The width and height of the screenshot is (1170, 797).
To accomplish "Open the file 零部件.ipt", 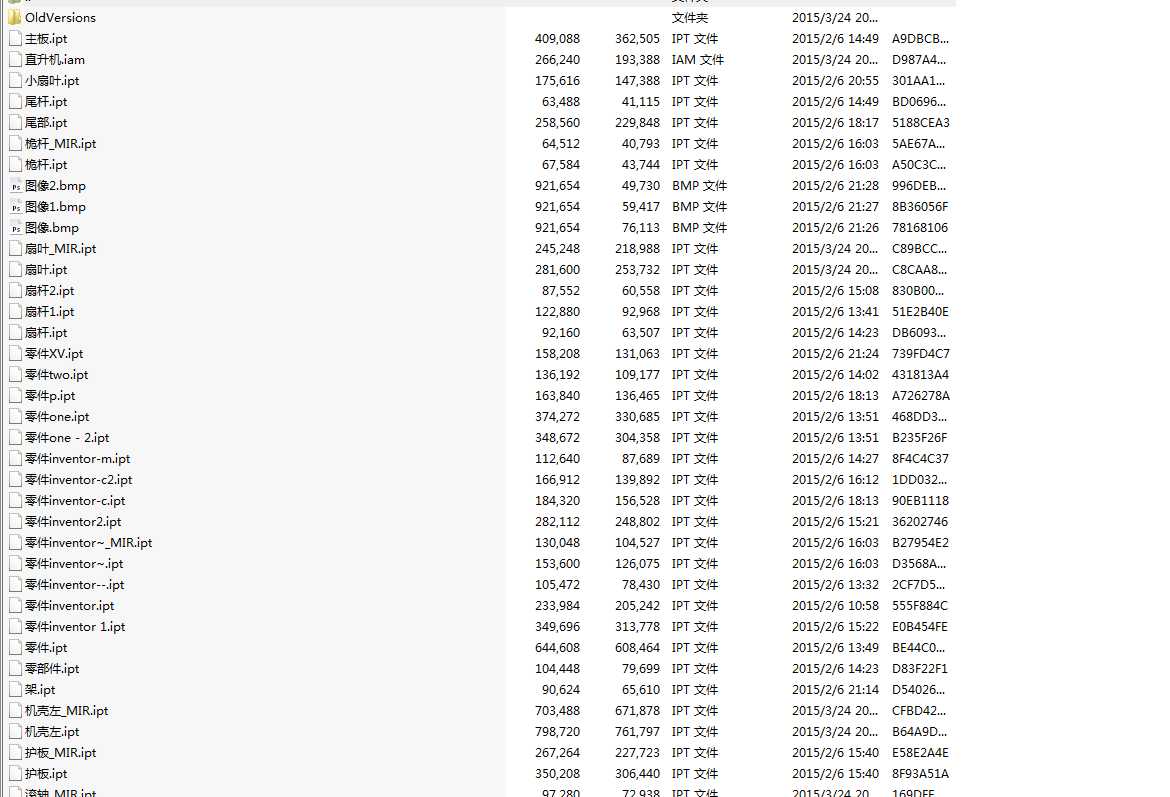I will point(52,668).
